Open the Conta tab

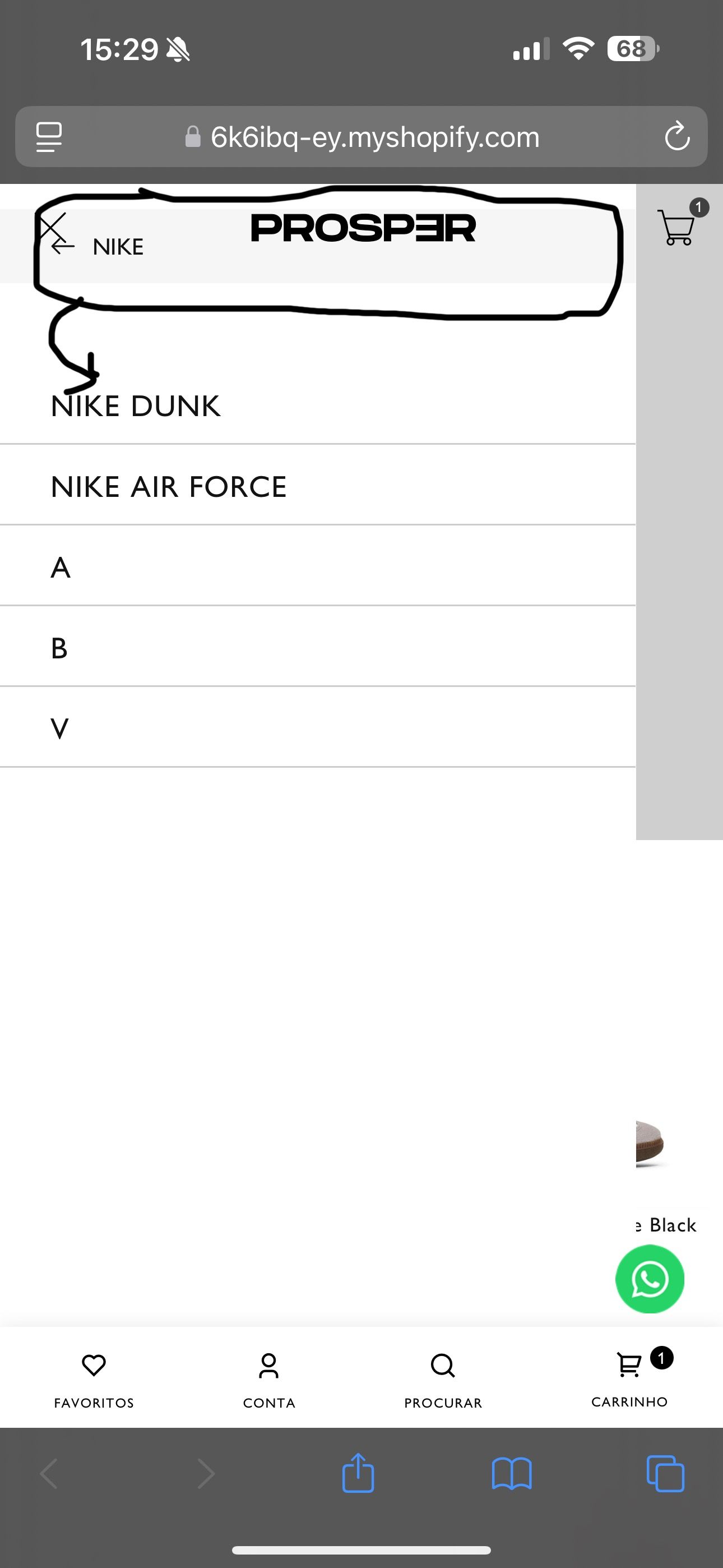coord(269,1381)
